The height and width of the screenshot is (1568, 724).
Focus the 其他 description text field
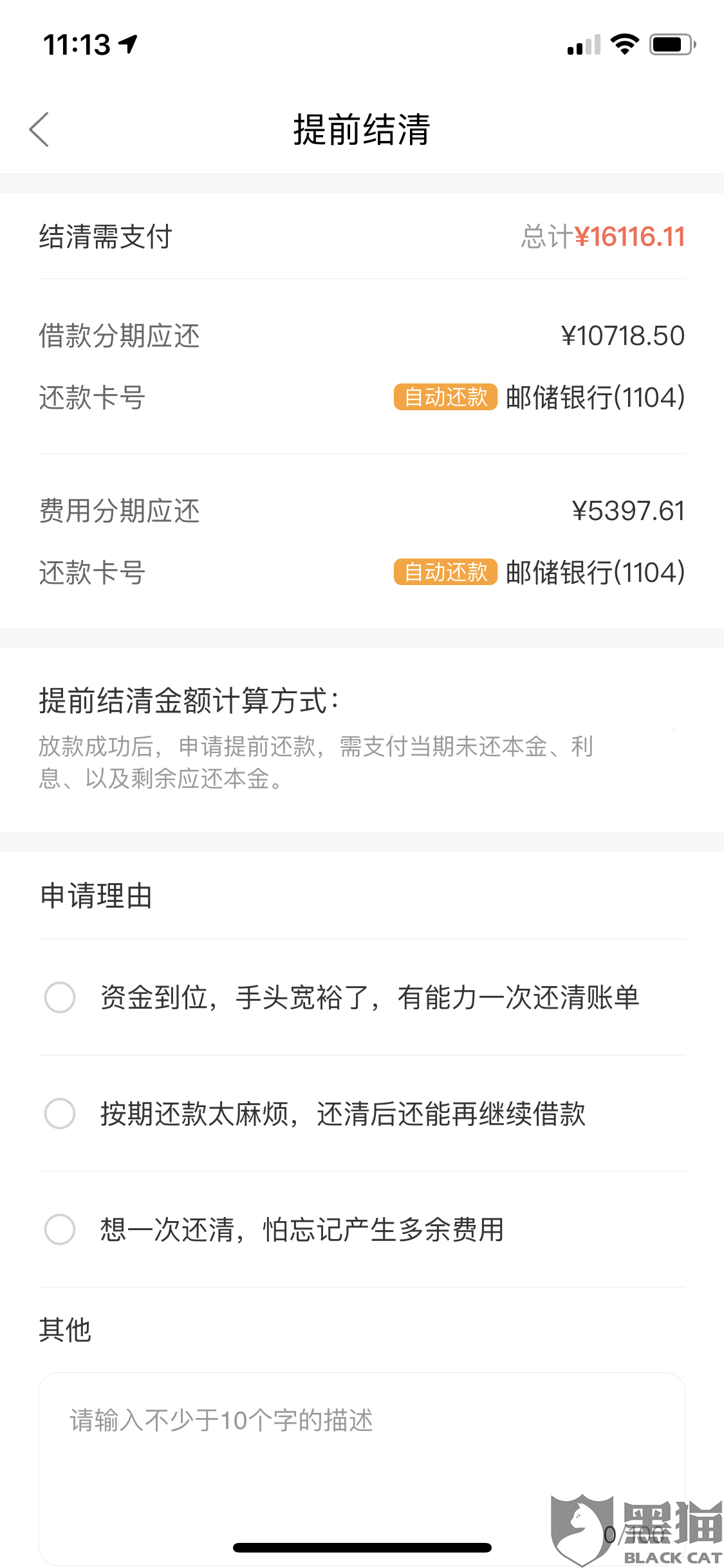(x=362, y=1469)
